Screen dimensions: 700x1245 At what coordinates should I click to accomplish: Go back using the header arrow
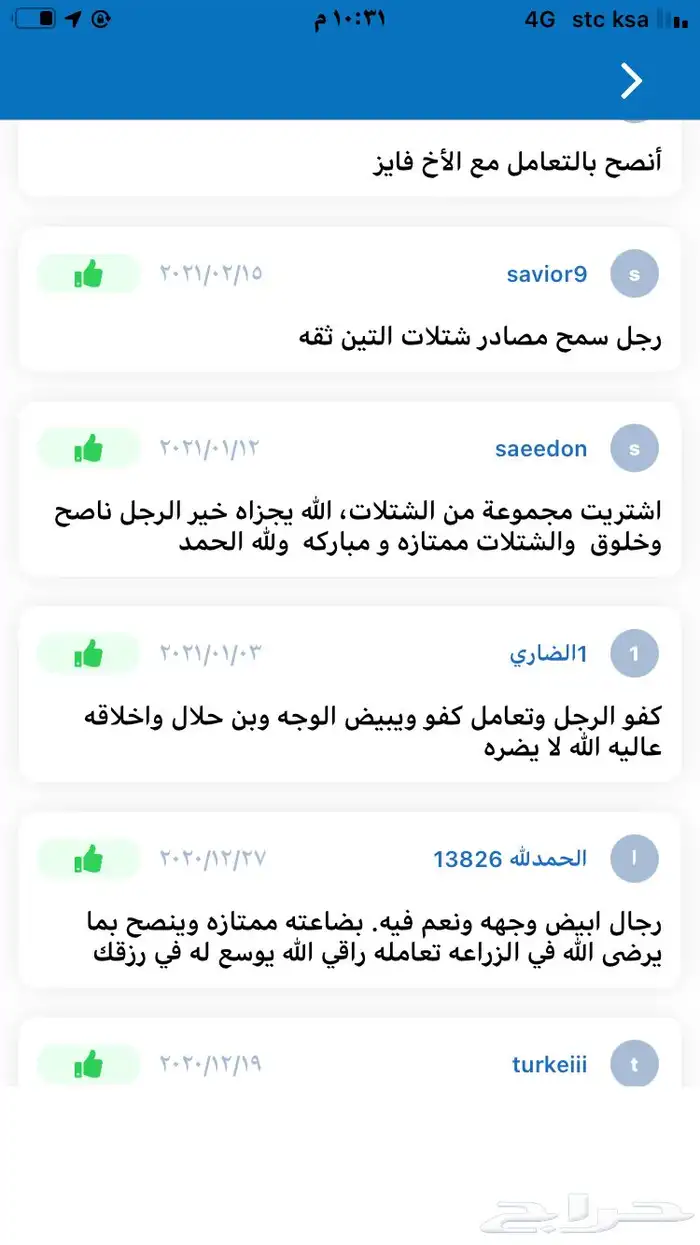631,81
